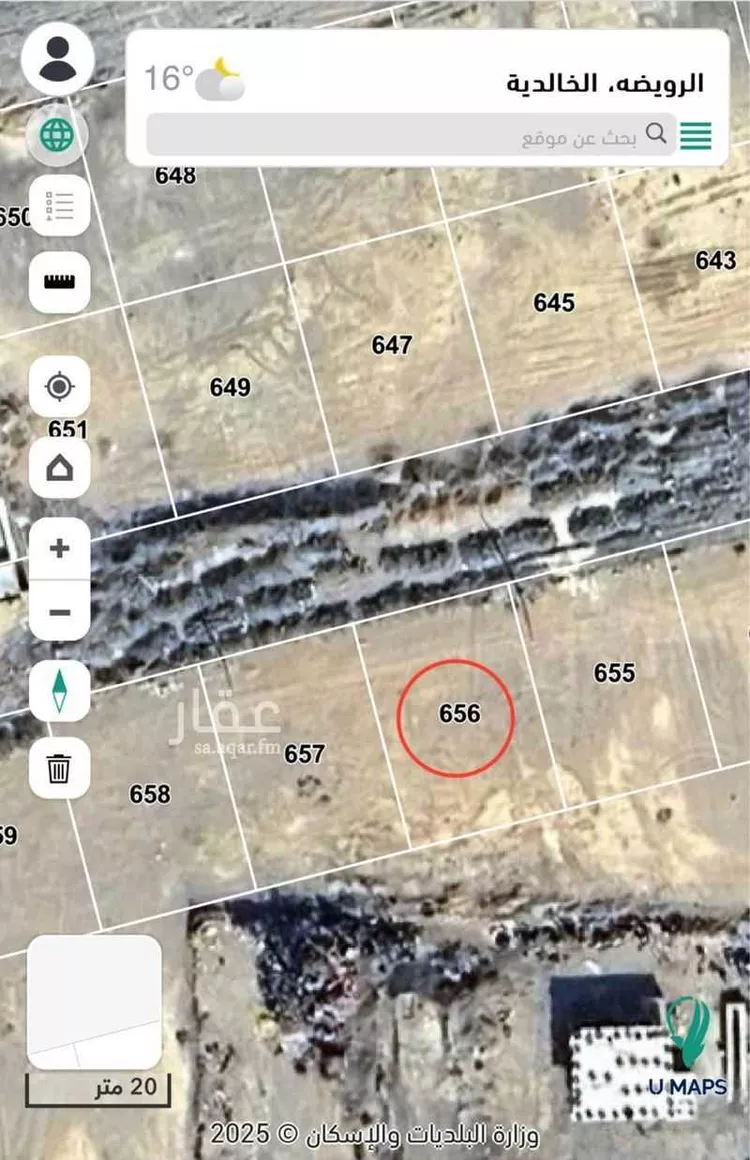The width and height of the screenshot is (750, 1160).
Task: Center map on my location
Action: coord(60,386)
